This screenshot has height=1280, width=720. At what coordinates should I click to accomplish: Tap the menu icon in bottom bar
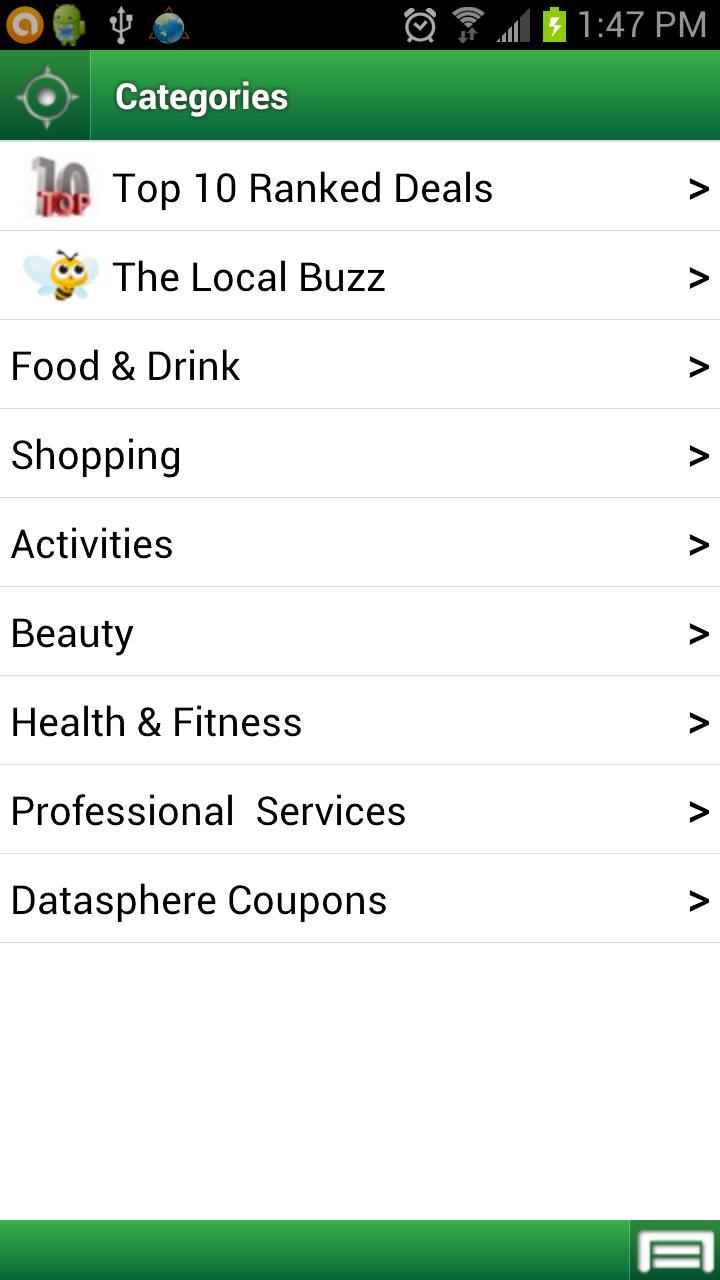coord(676,1251)
